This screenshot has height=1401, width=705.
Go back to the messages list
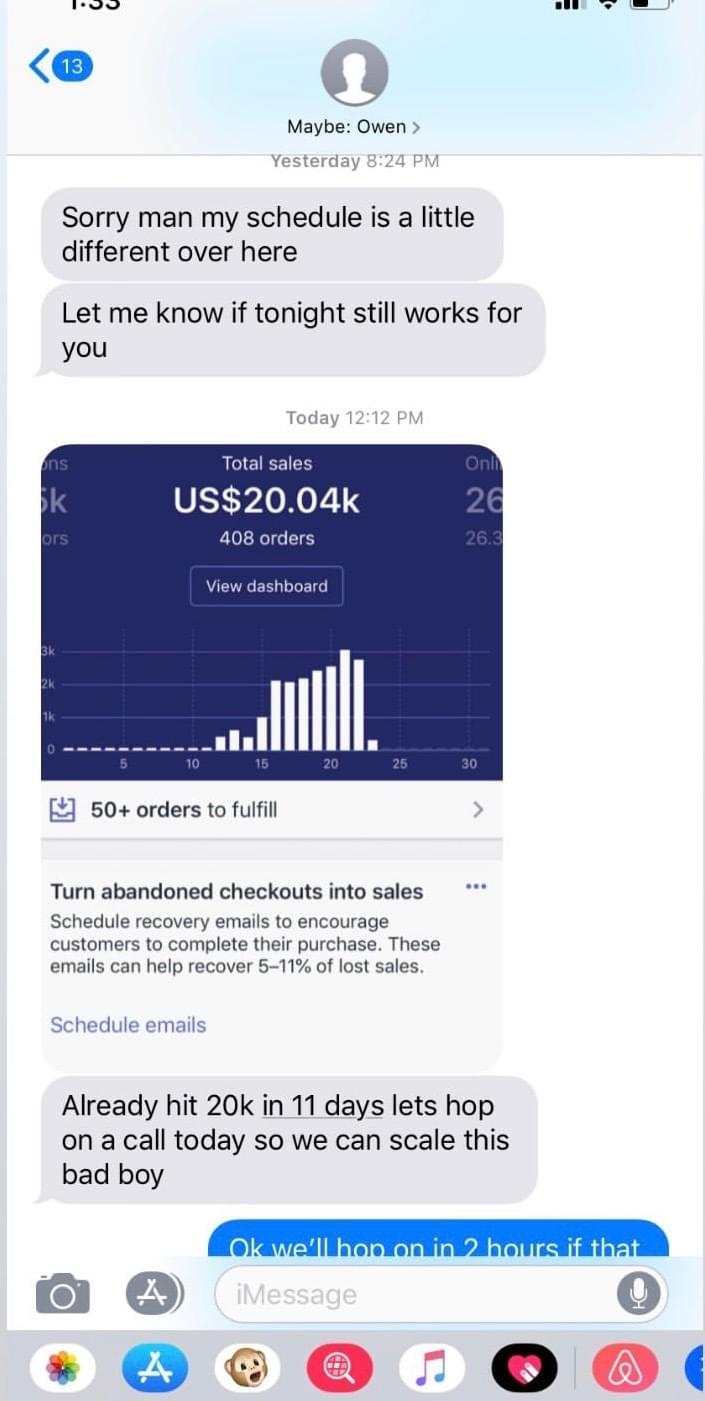point(60,67)
